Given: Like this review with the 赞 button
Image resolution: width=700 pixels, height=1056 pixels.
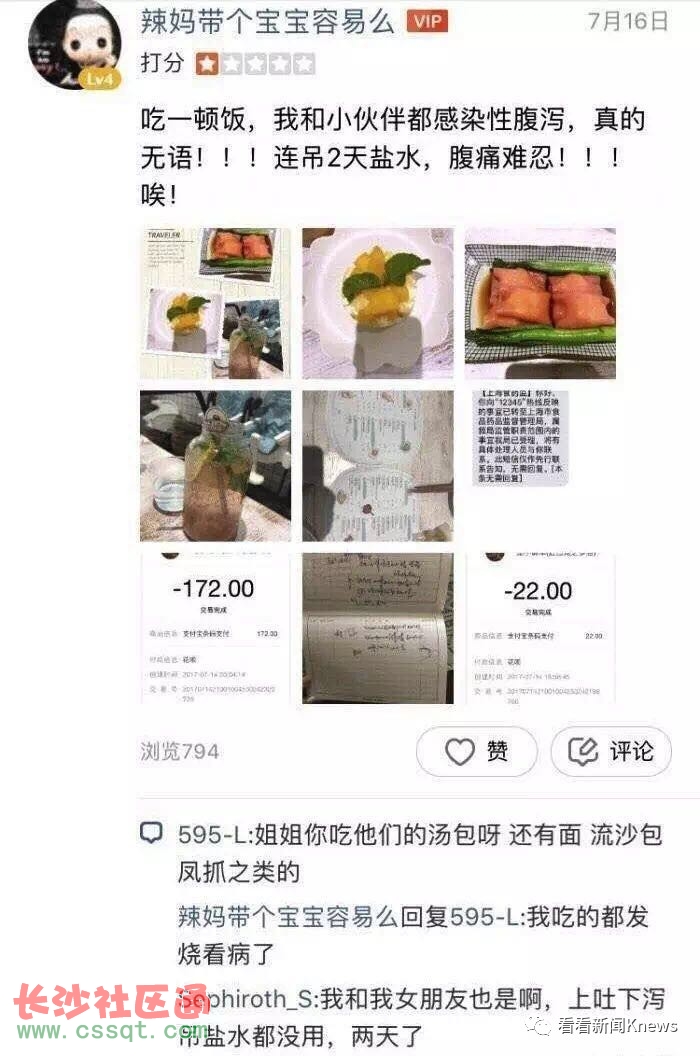Looking at the screenshot, I should click(476, 752).
